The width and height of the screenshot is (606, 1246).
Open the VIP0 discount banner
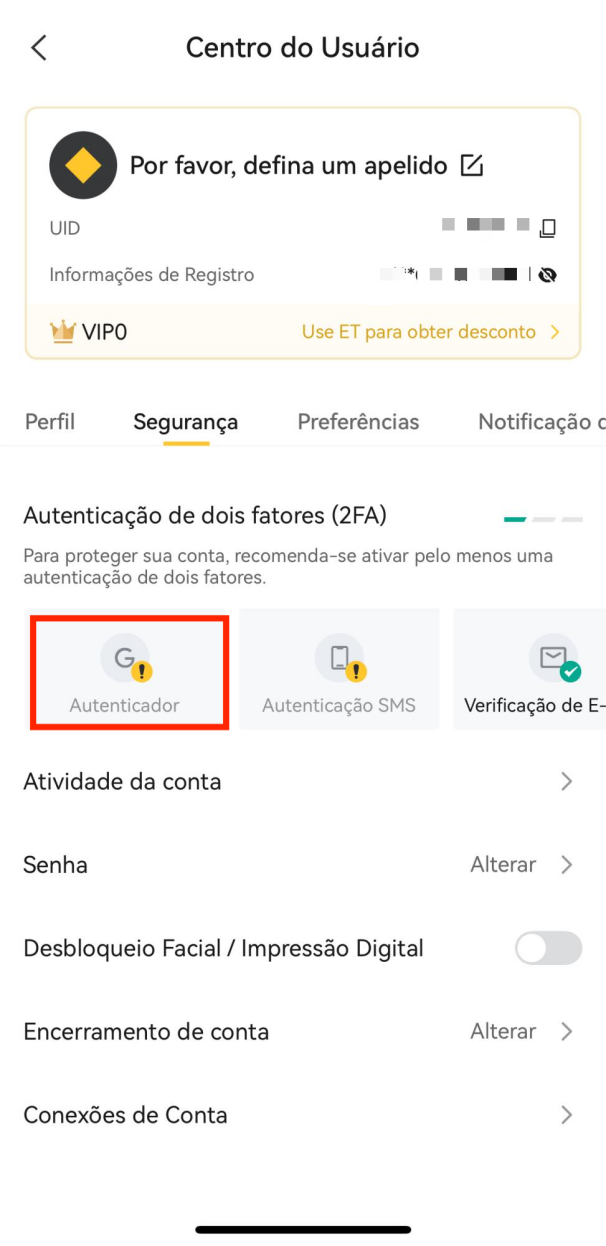click(303, 332)
